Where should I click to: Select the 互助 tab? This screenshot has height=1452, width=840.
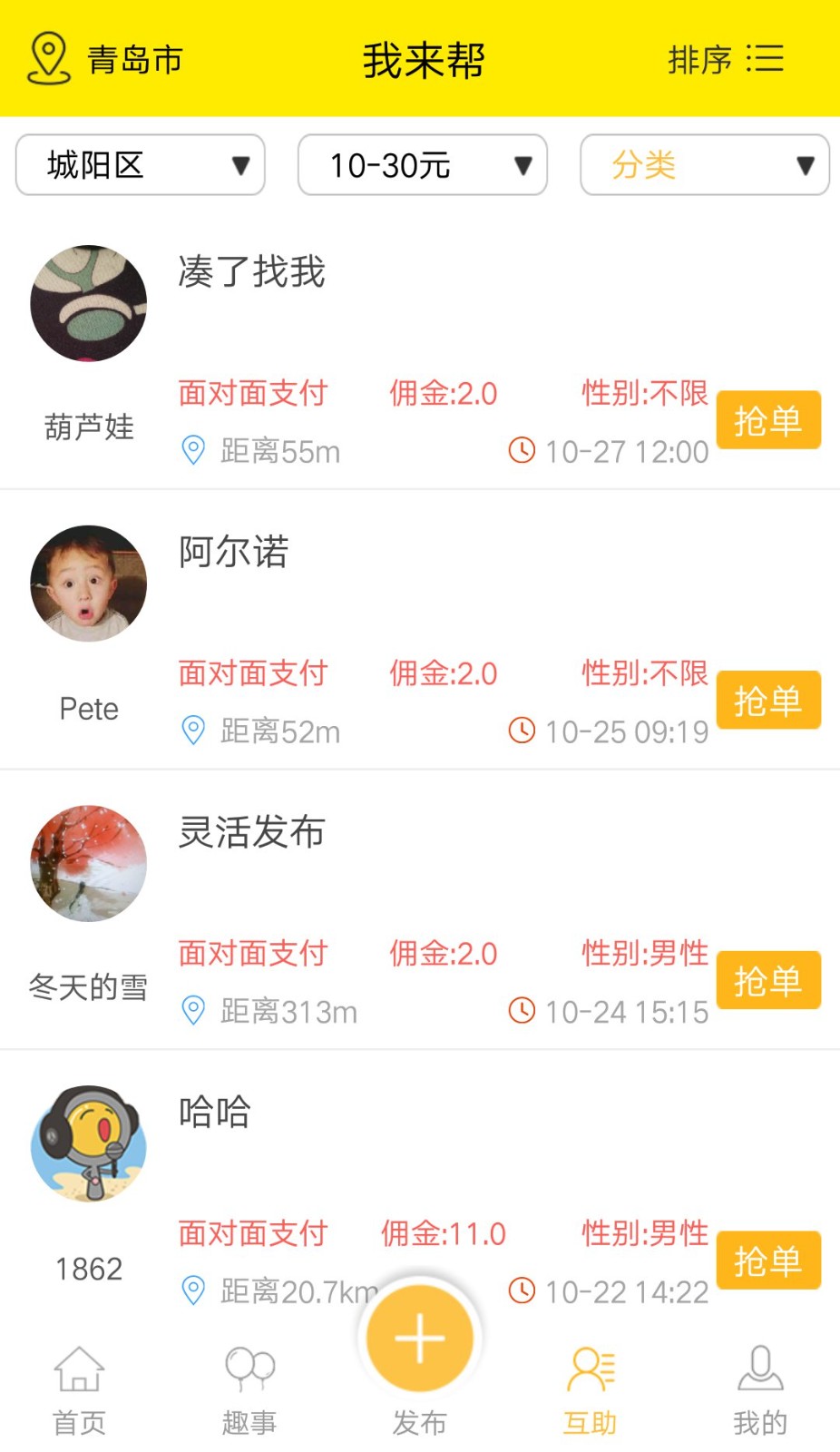(x=591, y=1390)
